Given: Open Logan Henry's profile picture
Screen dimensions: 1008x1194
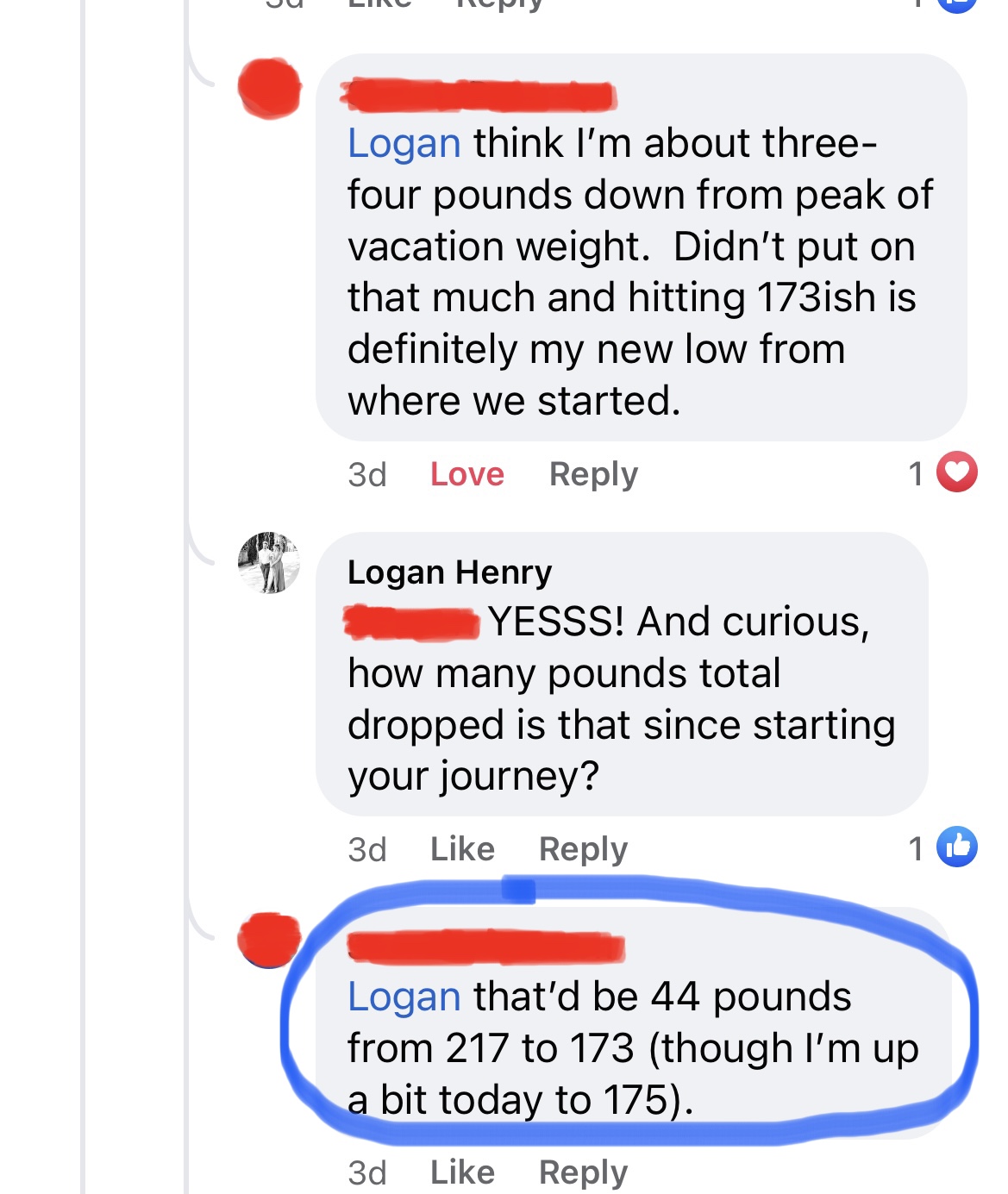Looking at the screenshot, I should (269, 563).
